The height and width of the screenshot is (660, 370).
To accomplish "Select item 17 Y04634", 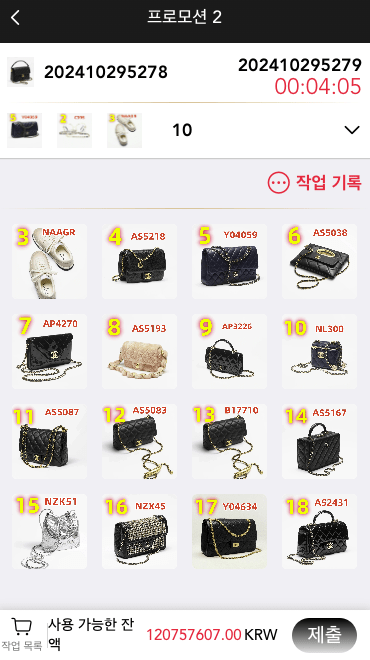I will 229,532.
